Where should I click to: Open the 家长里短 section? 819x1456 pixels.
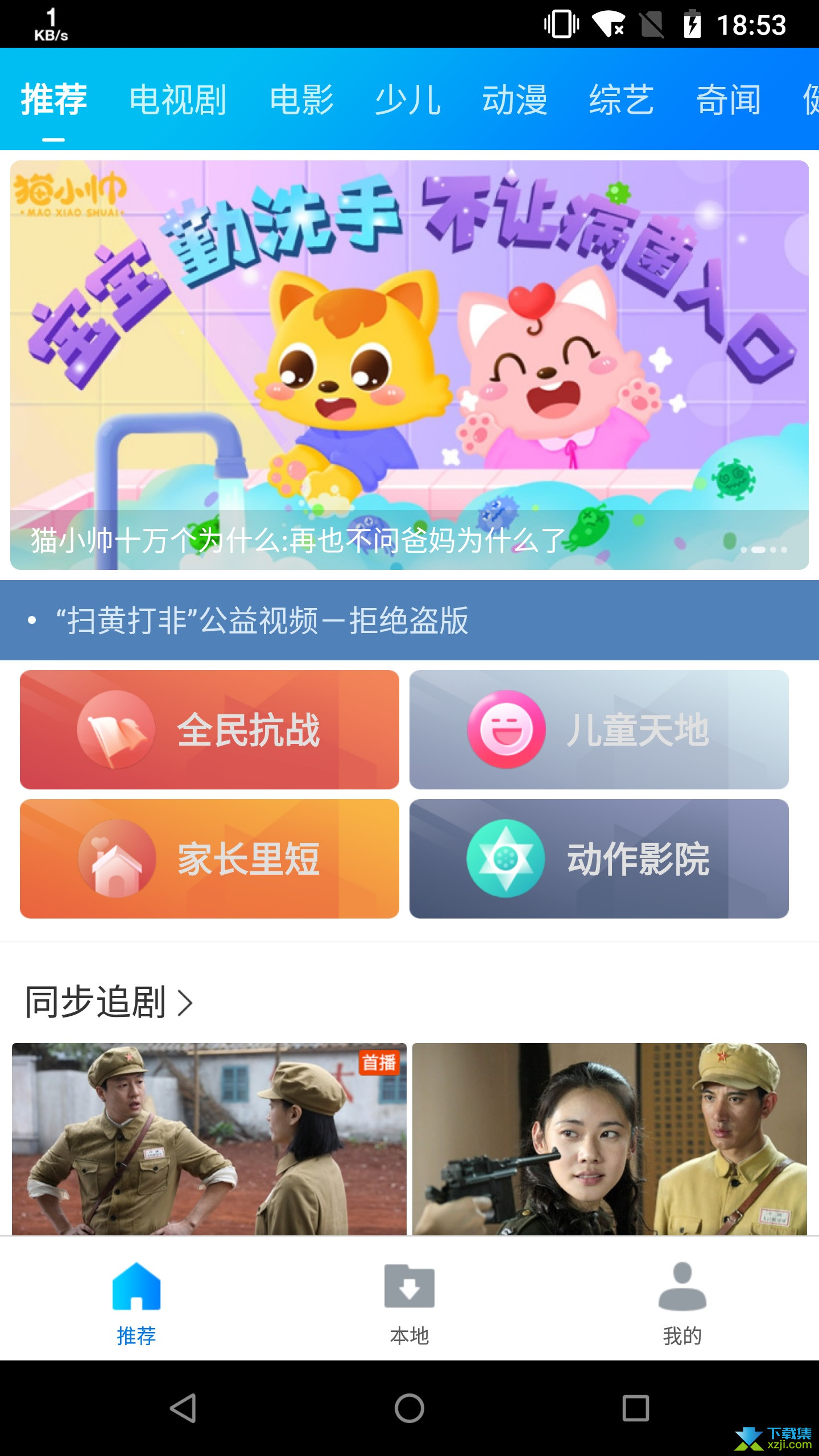coord(209,859)
